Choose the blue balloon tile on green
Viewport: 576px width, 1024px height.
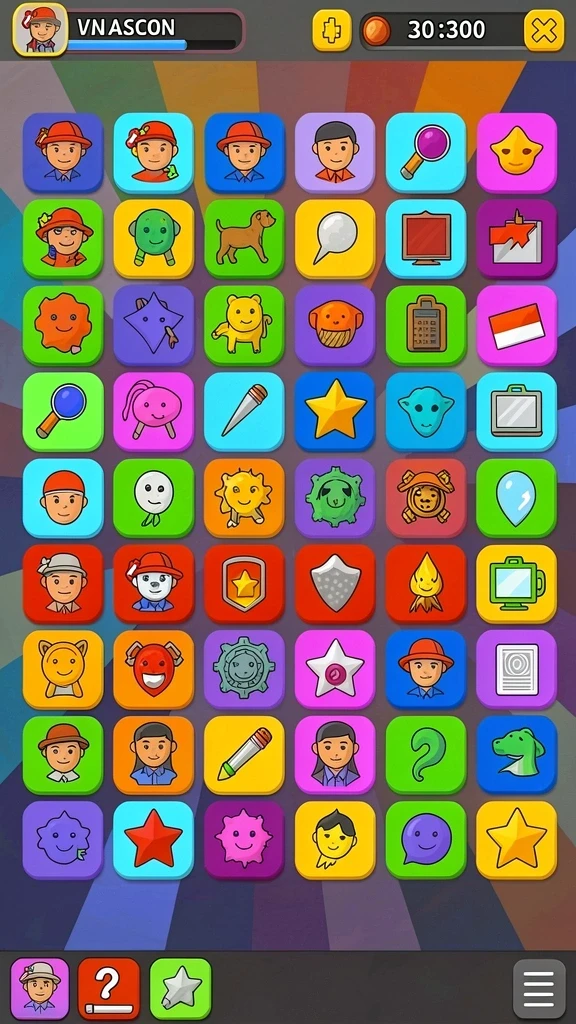pos(517,498)
